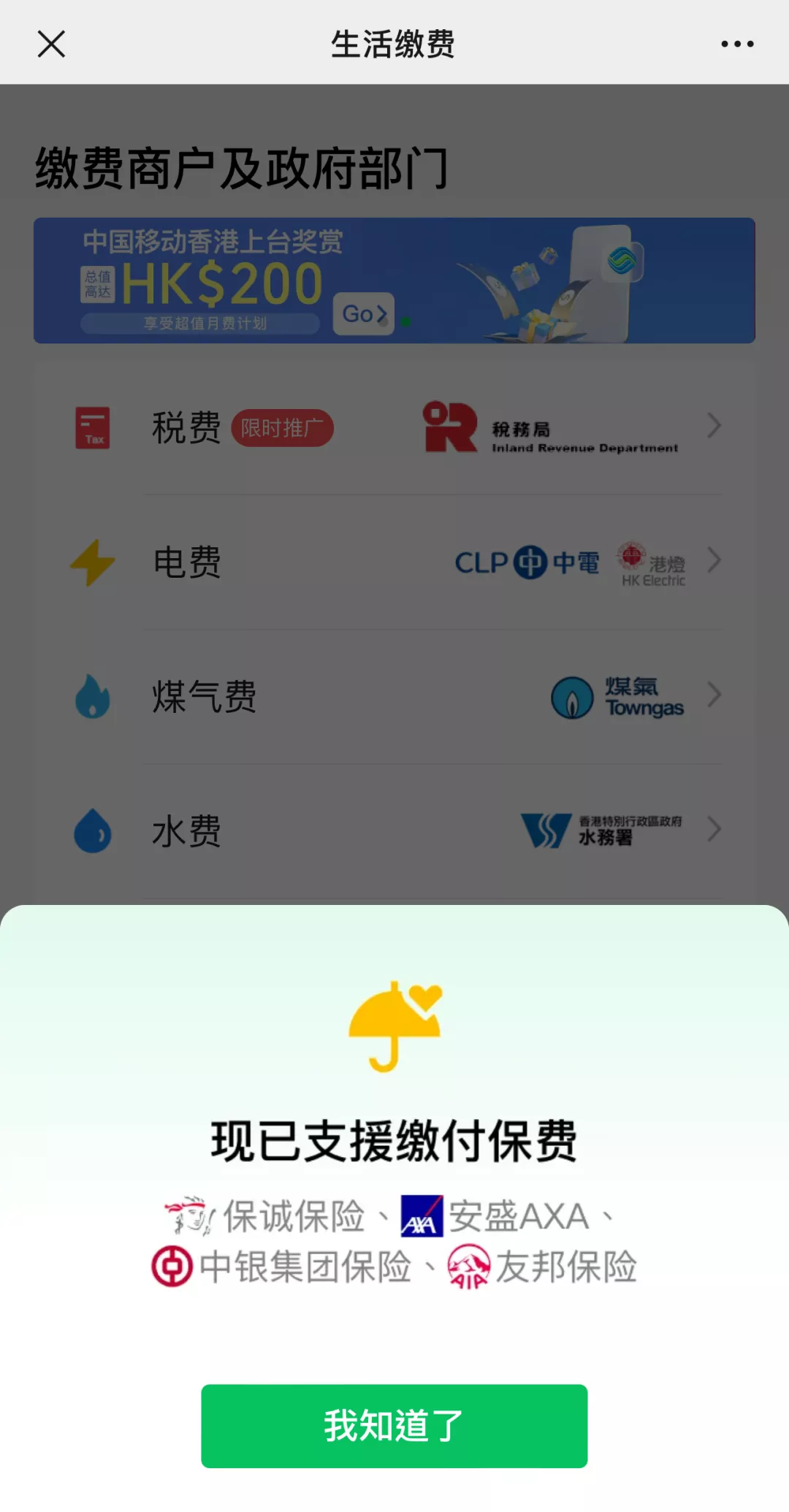Viewport: 789px width, 1512px height.
Task: Tap the 我知道了 confirmation button
Action: pos(394,1426)
